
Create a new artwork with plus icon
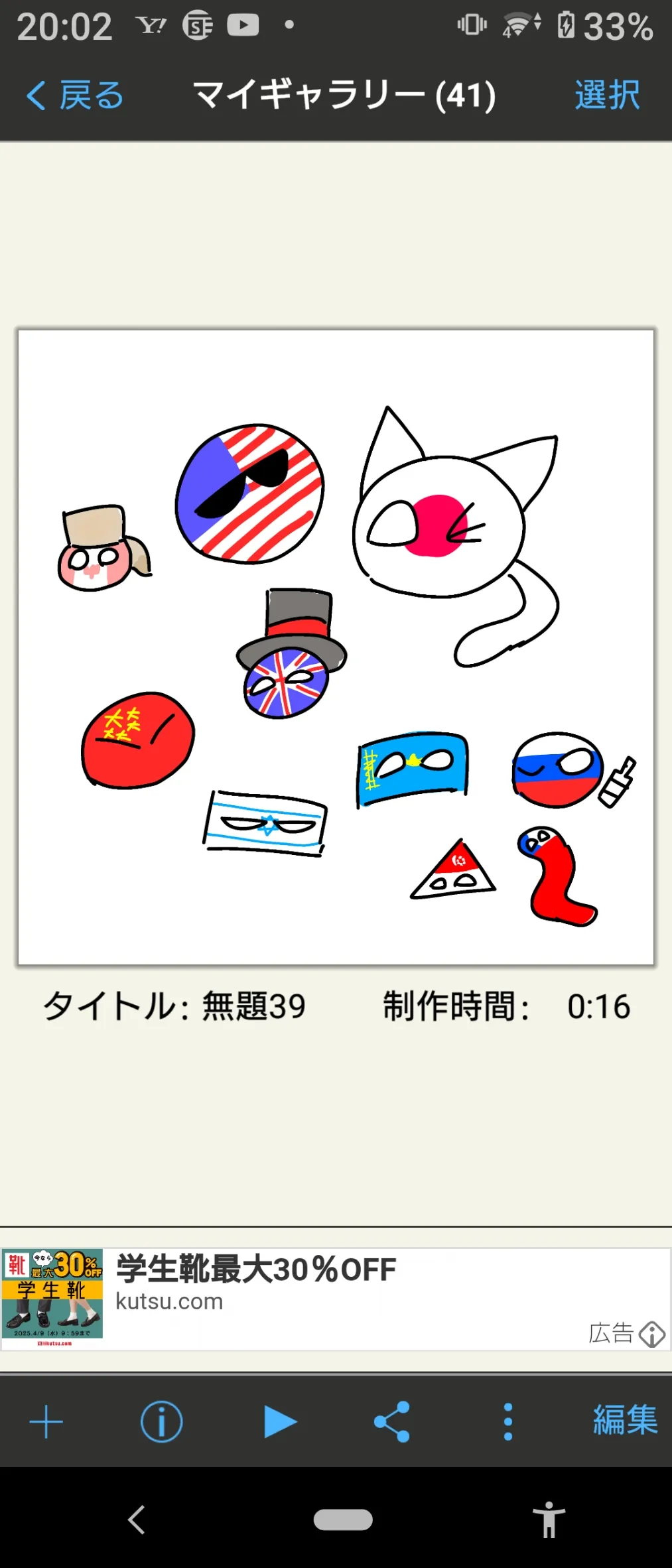(x=46, y=1422)
